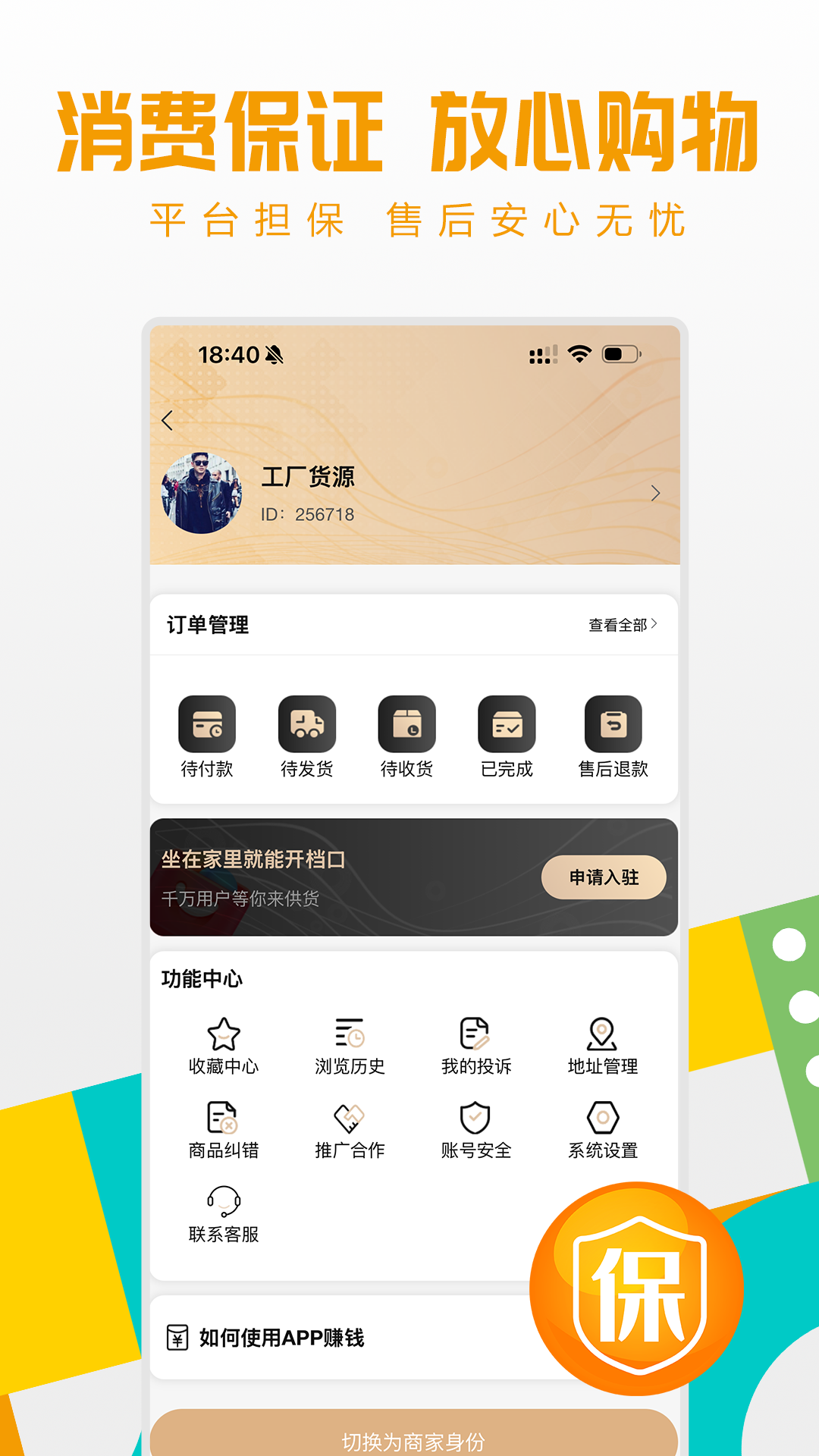Viewport: 819px width, 1456px height.
Task: Open 地址管理 address management icon
Action: click(601, 1033)
